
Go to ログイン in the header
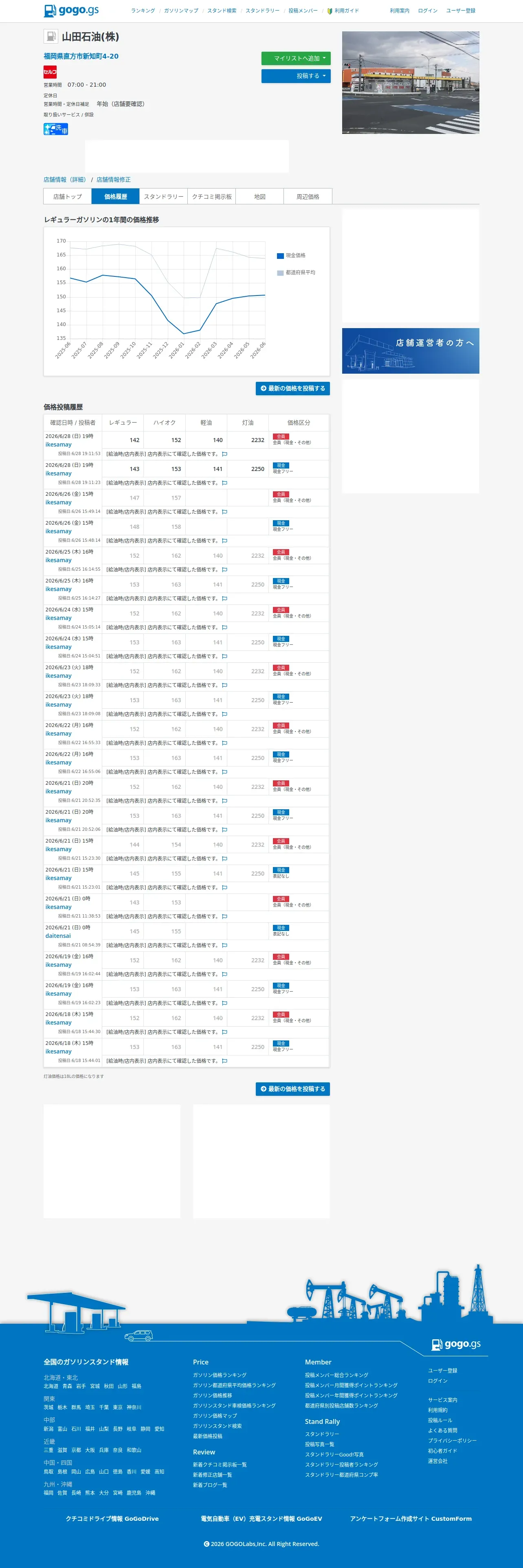(x=427, y=10)
